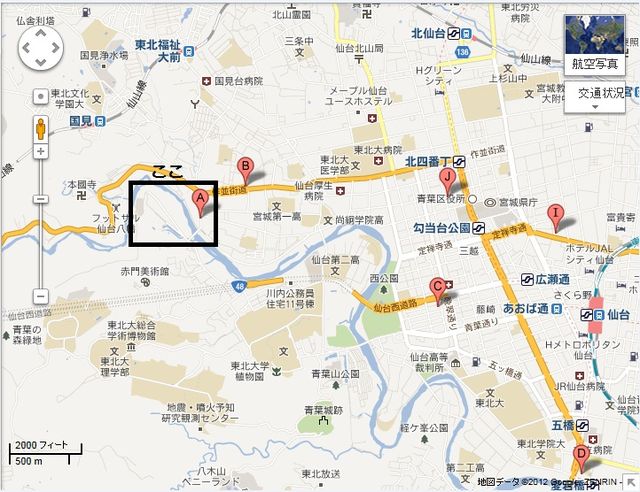Pan the map right with the arrow control
The height and width of the screenshot is (492, 640).
click(x=55, y=46)
